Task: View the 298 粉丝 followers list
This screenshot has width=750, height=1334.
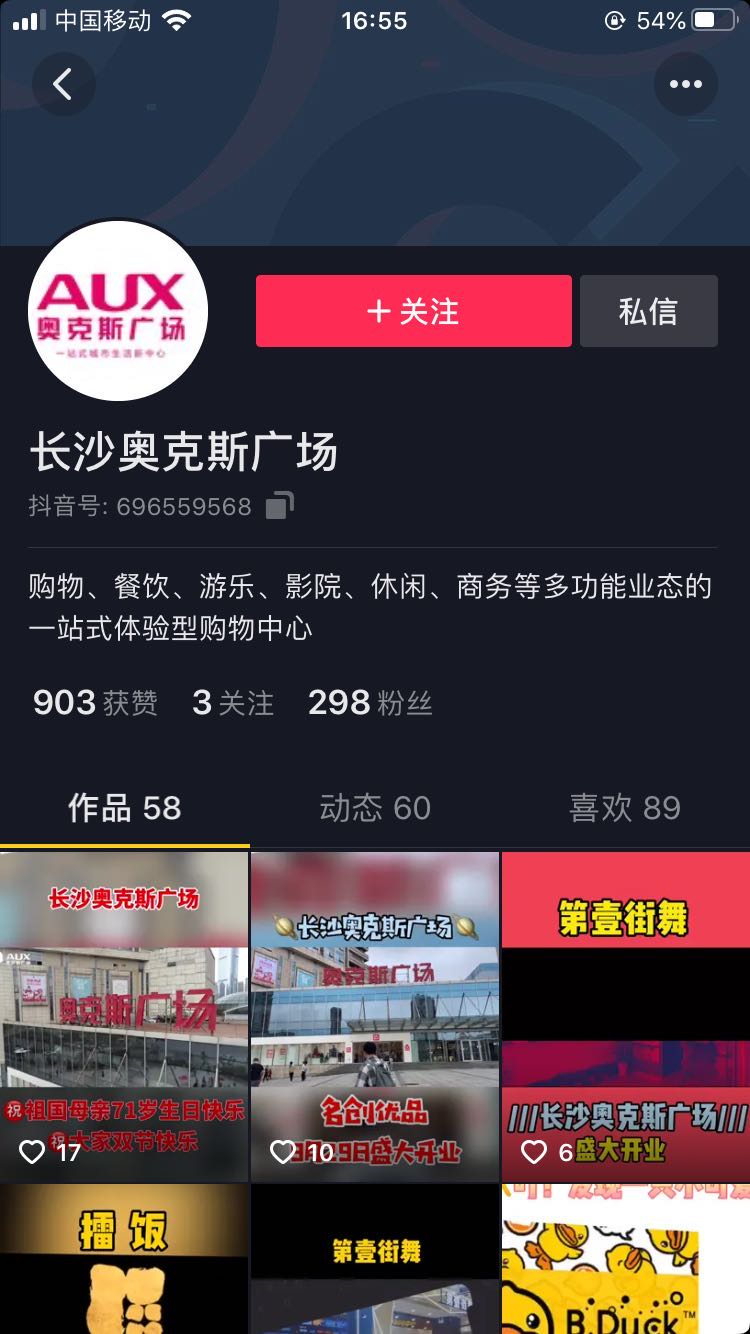Action: click(370, 703)
